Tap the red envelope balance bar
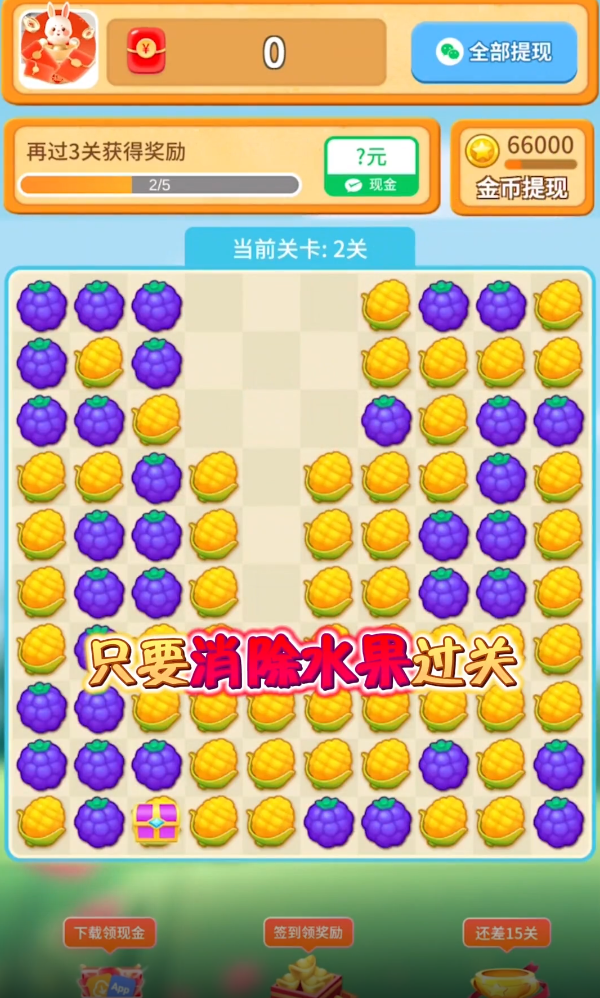 point(246,52)
